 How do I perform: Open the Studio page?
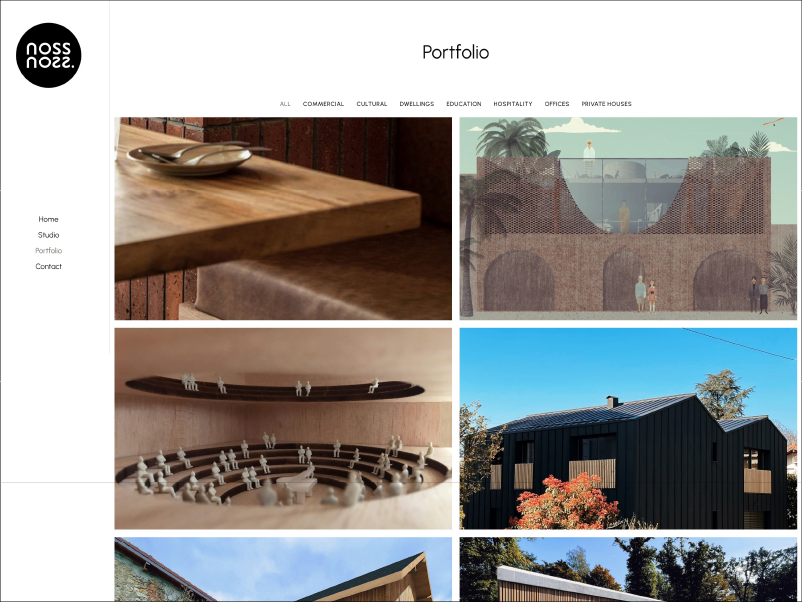[x=48, y=235]
